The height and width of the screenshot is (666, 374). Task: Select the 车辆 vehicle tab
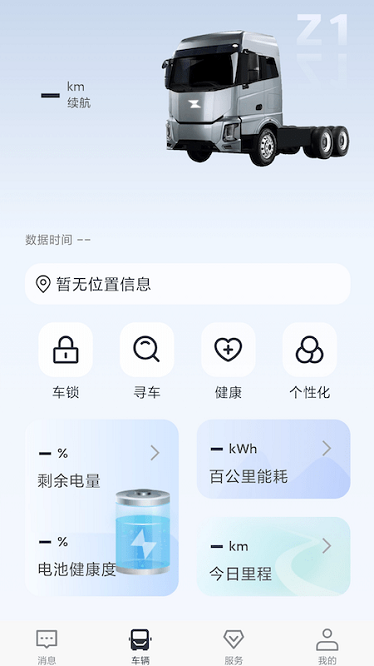click(140, 646)
